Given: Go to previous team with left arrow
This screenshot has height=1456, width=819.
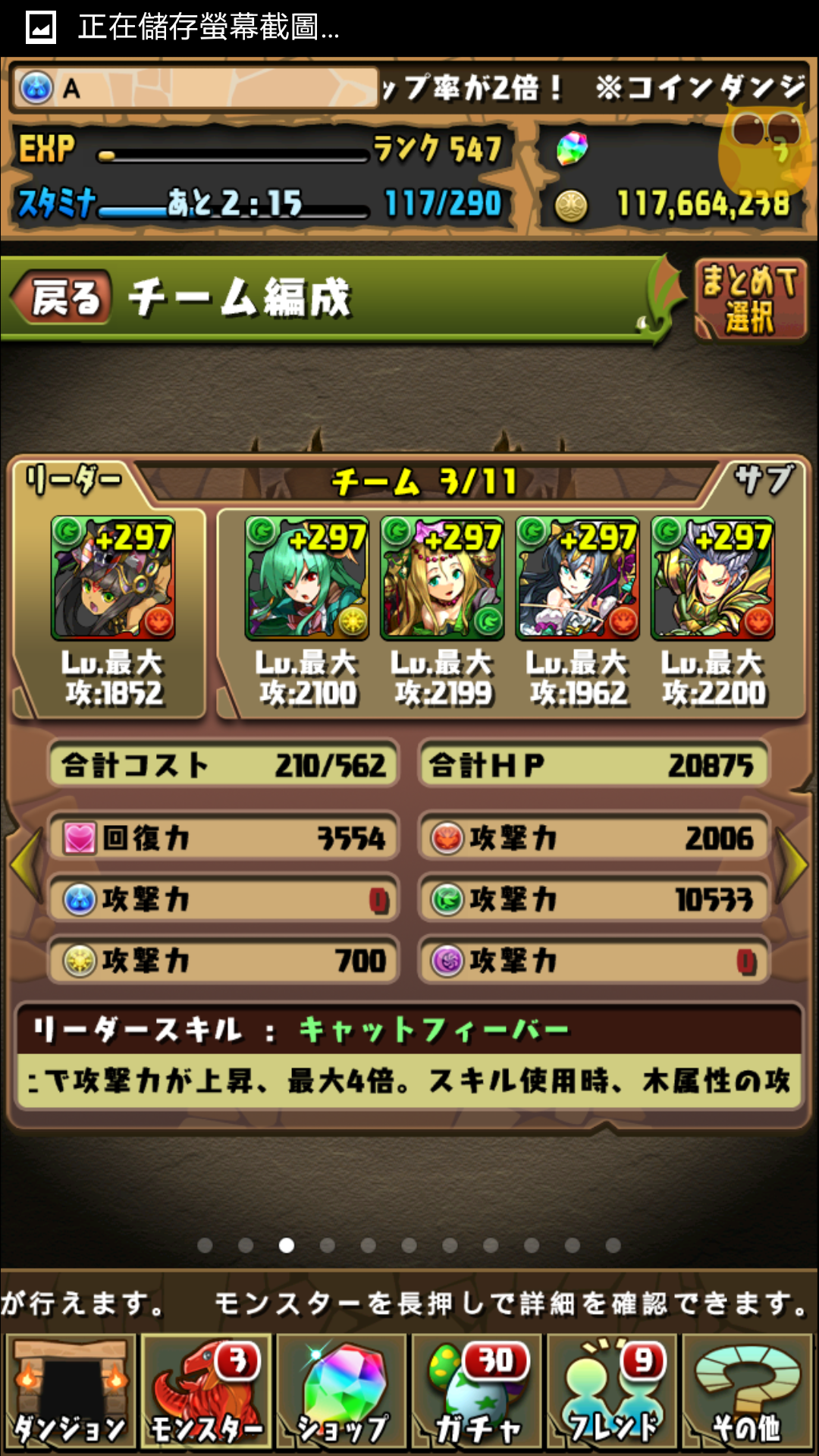Looking at the screenshot, I should [x=26, y=865].
